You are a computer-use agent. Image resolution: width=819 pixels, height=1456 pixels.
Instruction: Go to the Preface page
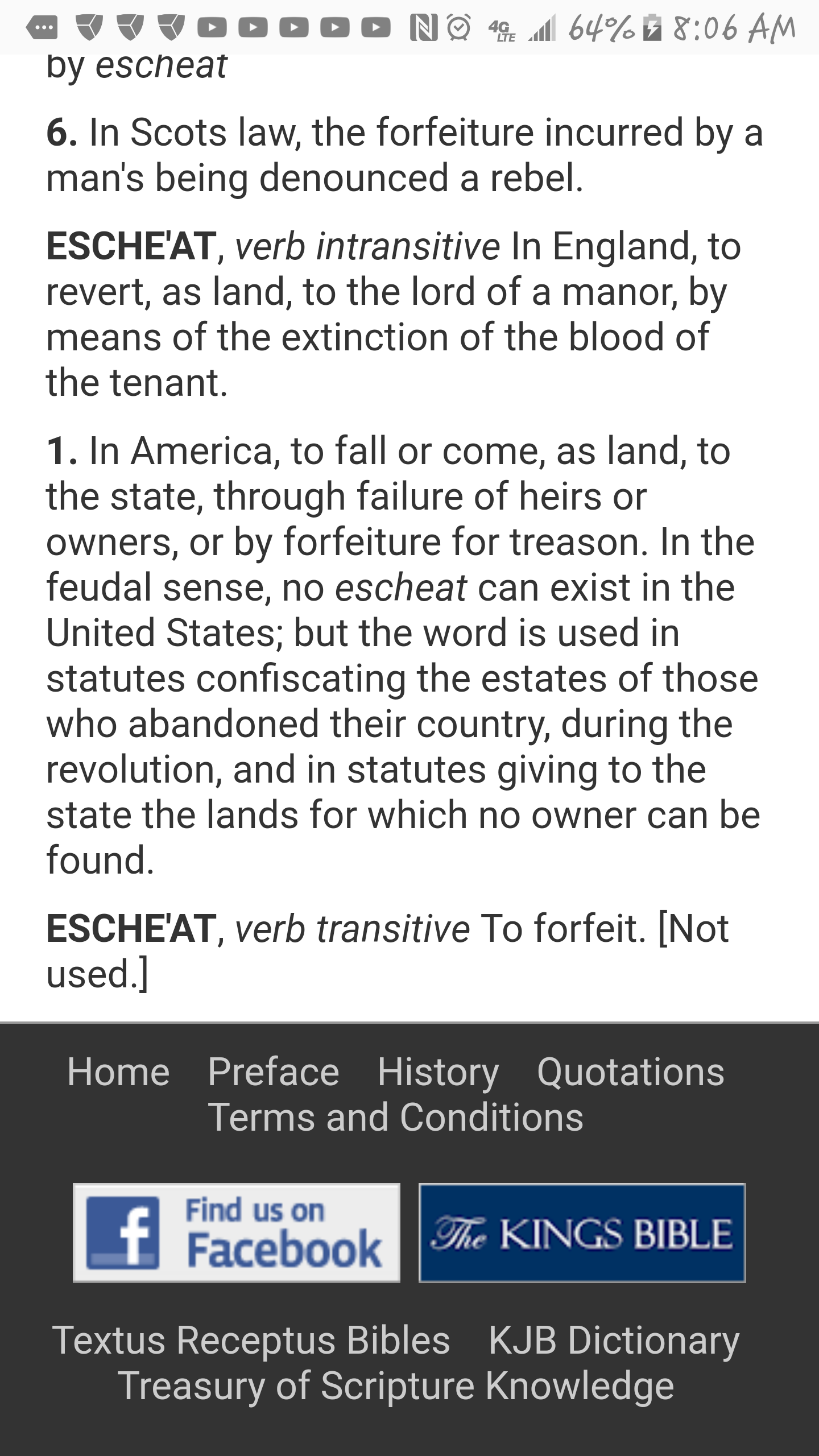[x=273, y=1072]
